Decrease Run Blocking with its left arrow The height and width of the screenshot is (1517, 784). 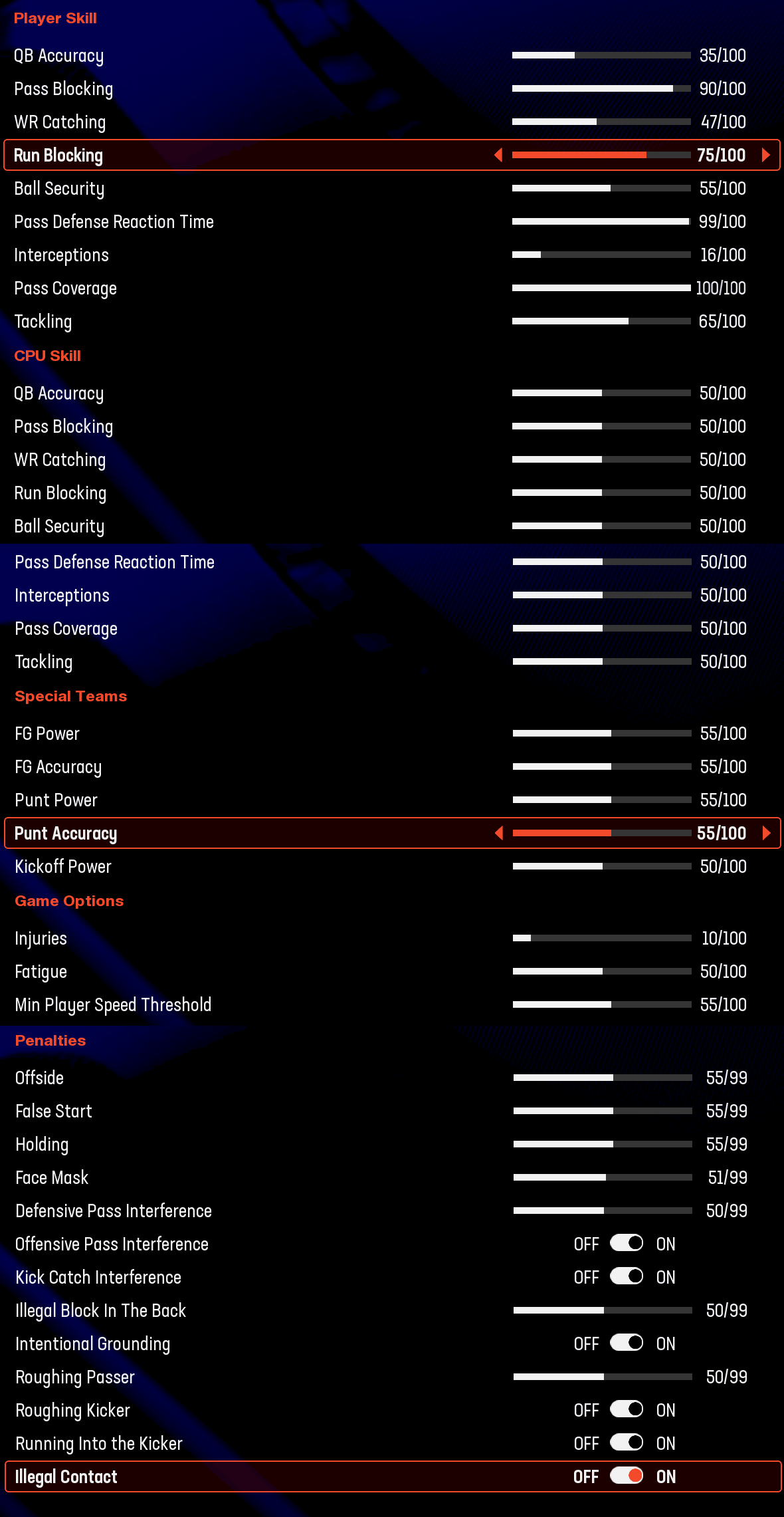pyautogui.click(x=498, y=155)
